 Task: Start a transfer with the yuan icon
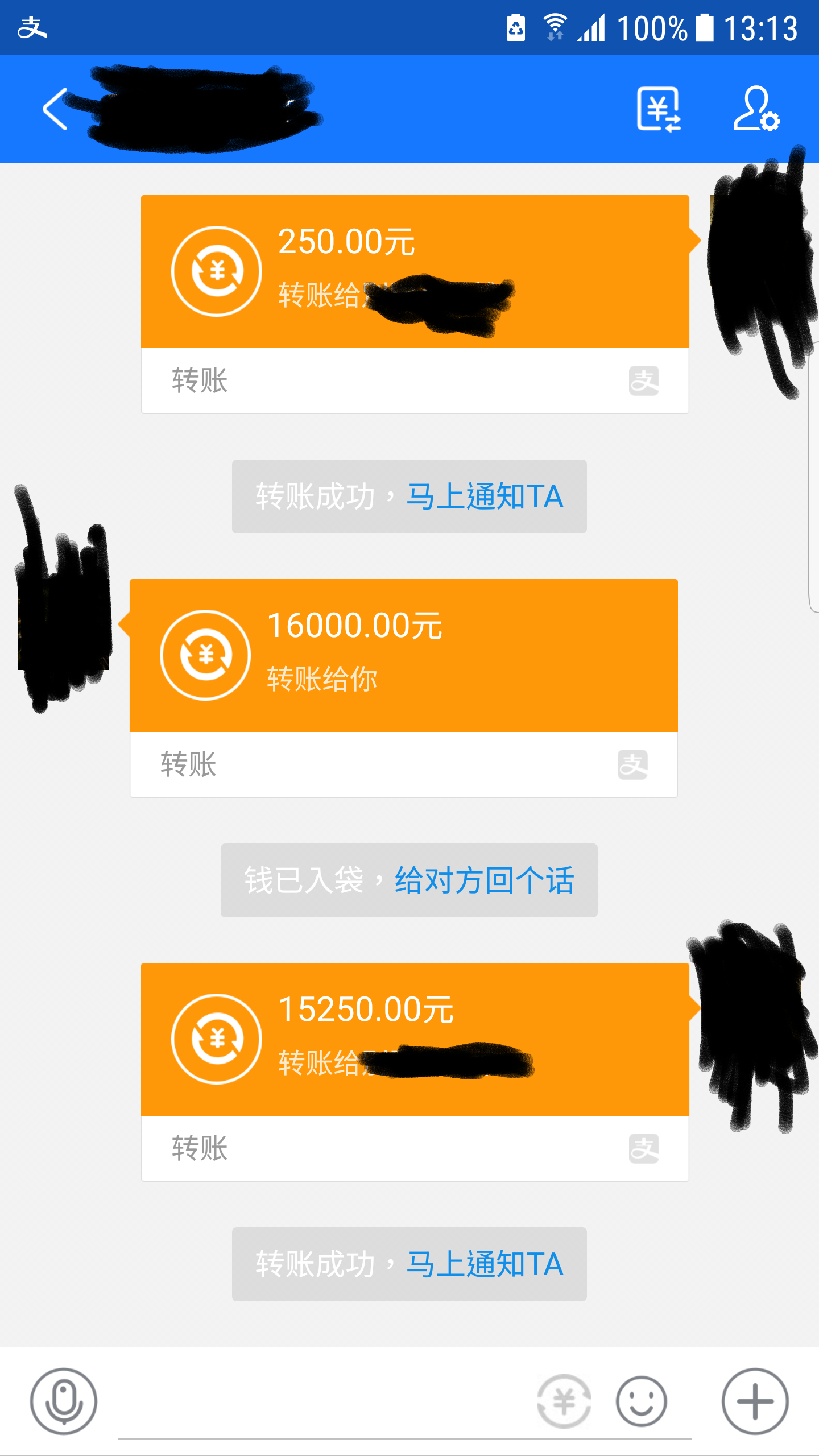coord(564,1401)
